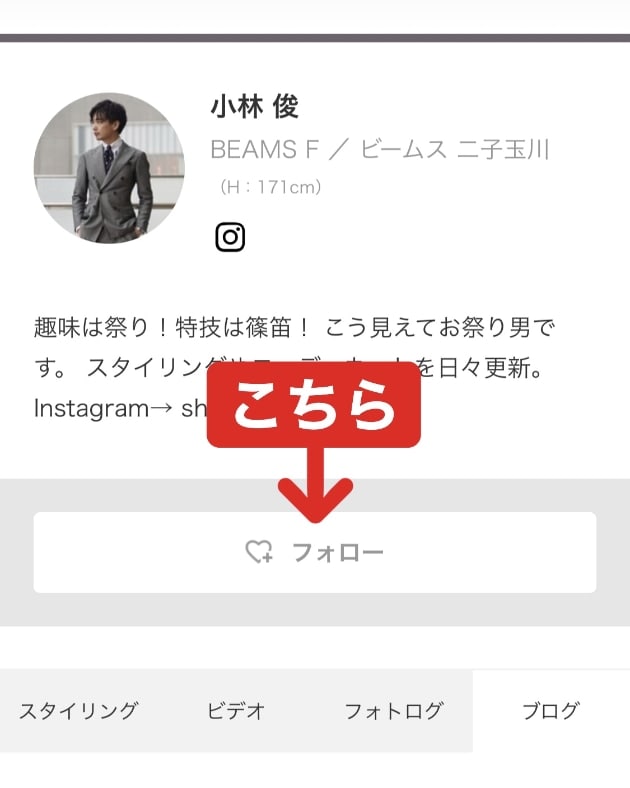The width and height of the screenshot is (630, 788).
Task: Follow staff member with フォロー button
Action: tap(315, 552)
